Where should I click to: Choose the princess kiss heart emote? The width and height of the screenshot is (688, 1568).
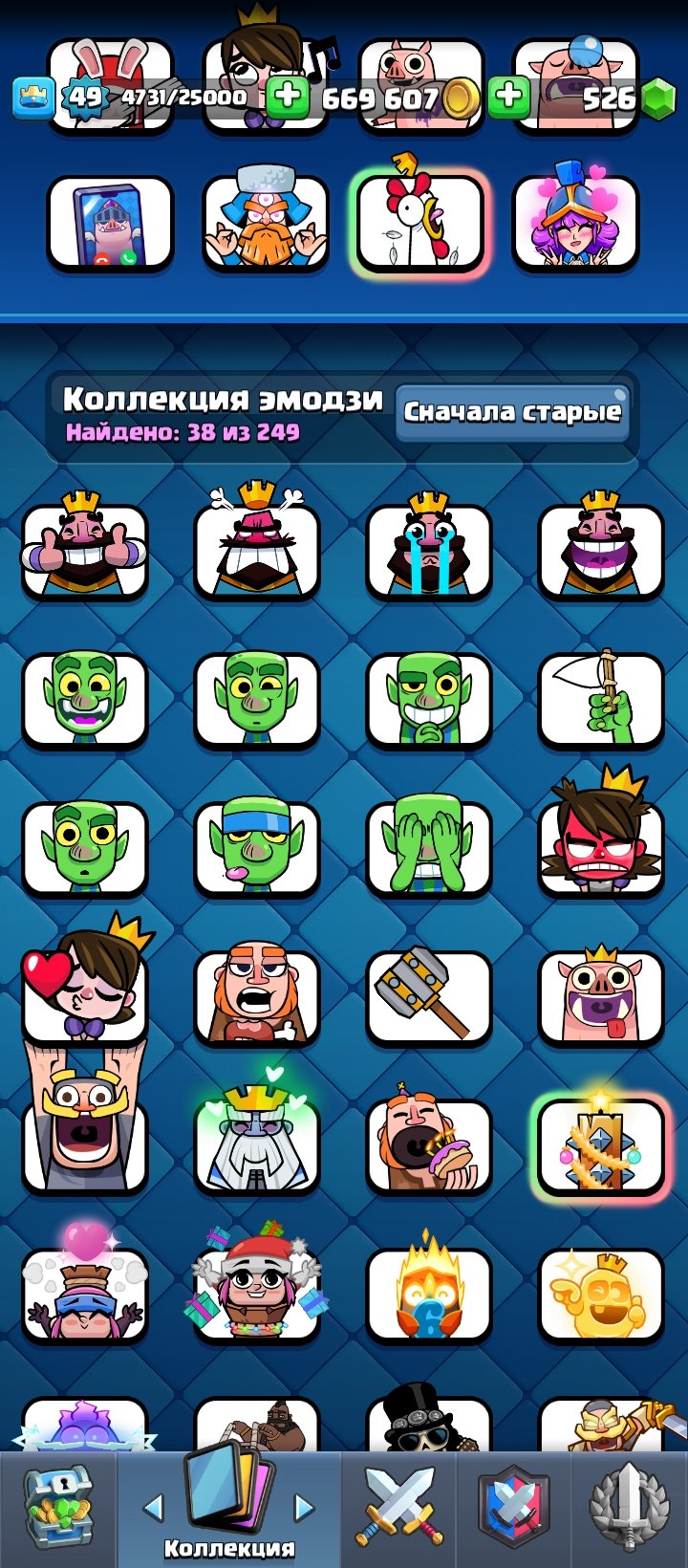click(85, 994)
